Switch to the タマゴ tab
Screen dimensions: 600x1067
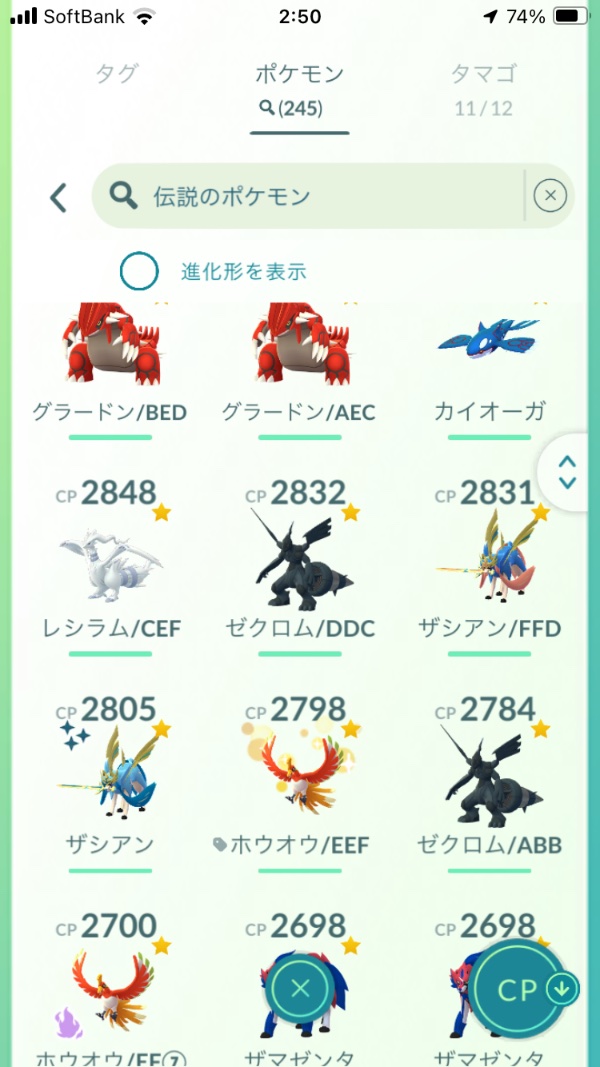484,74
